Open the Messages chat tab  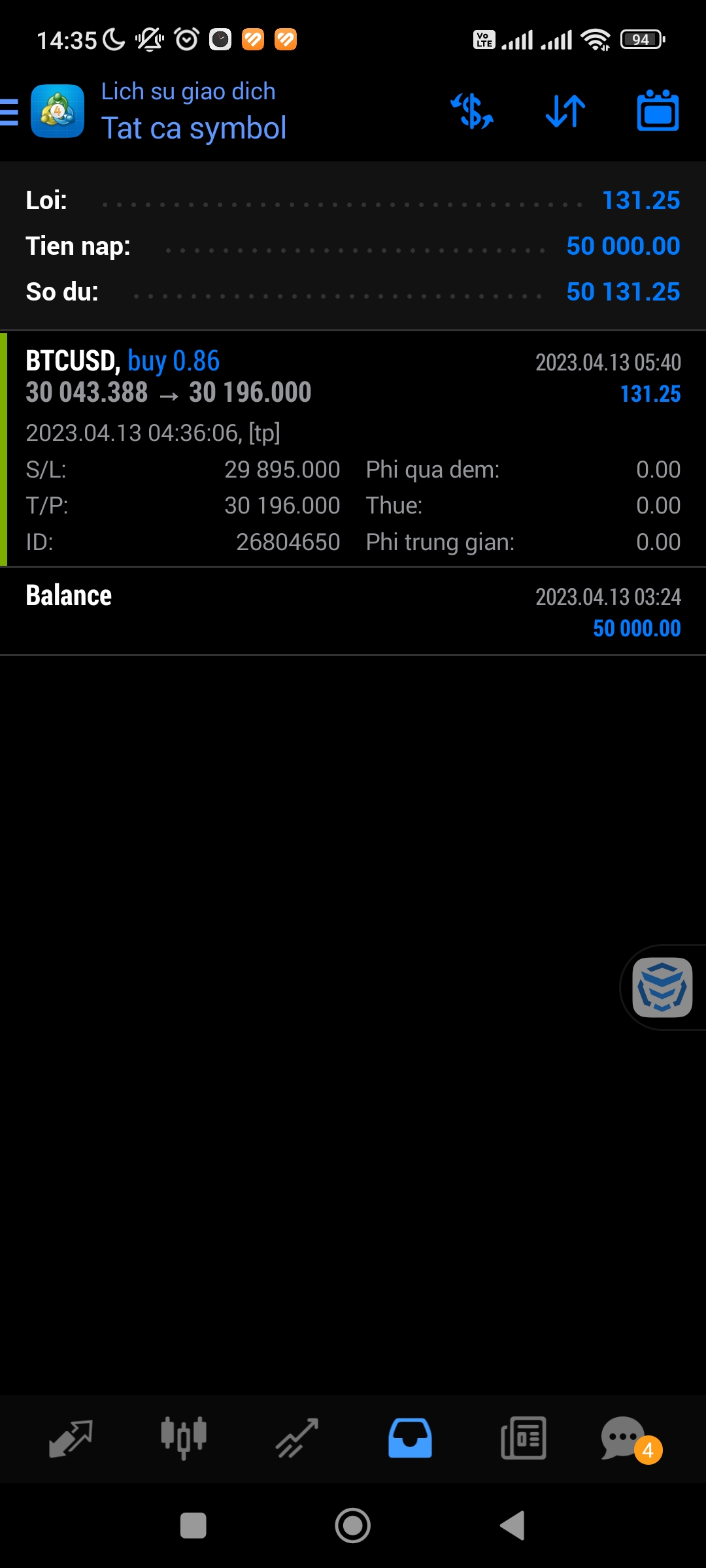point(625,1439)
